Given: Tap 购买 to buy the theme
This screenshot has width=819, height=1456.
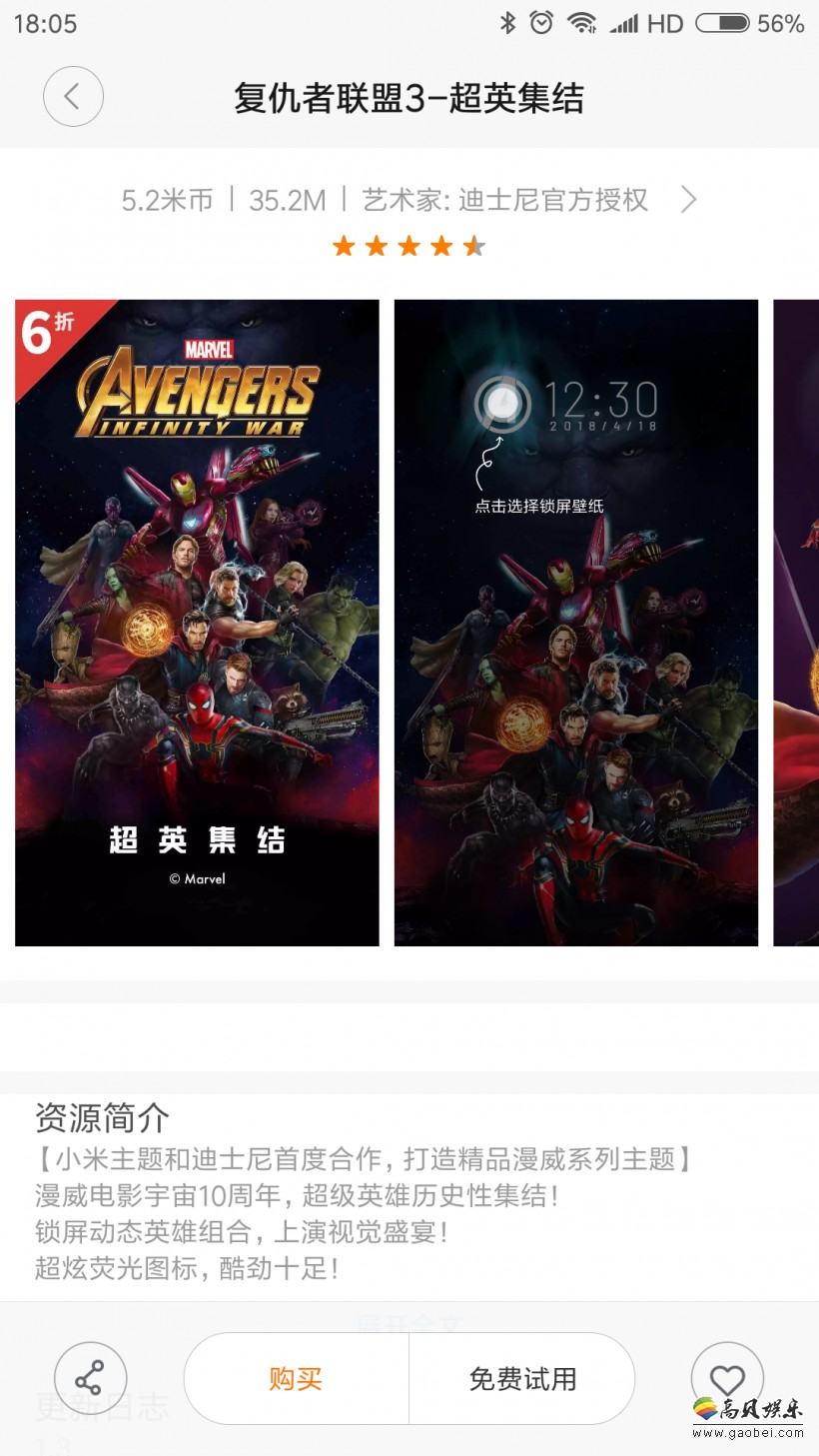Looking at the screenshot, I should coord(296,1379).
